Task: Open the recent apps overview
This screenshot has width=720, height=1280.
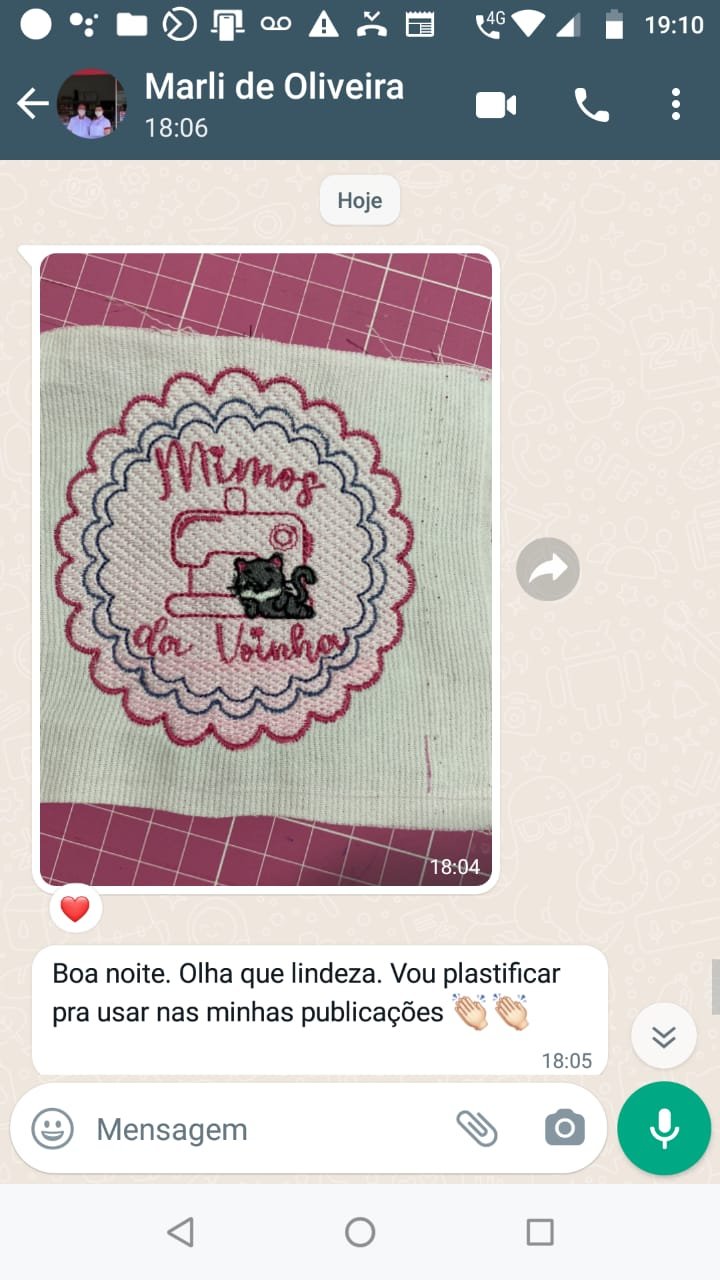Action: tap(540, 1232)
